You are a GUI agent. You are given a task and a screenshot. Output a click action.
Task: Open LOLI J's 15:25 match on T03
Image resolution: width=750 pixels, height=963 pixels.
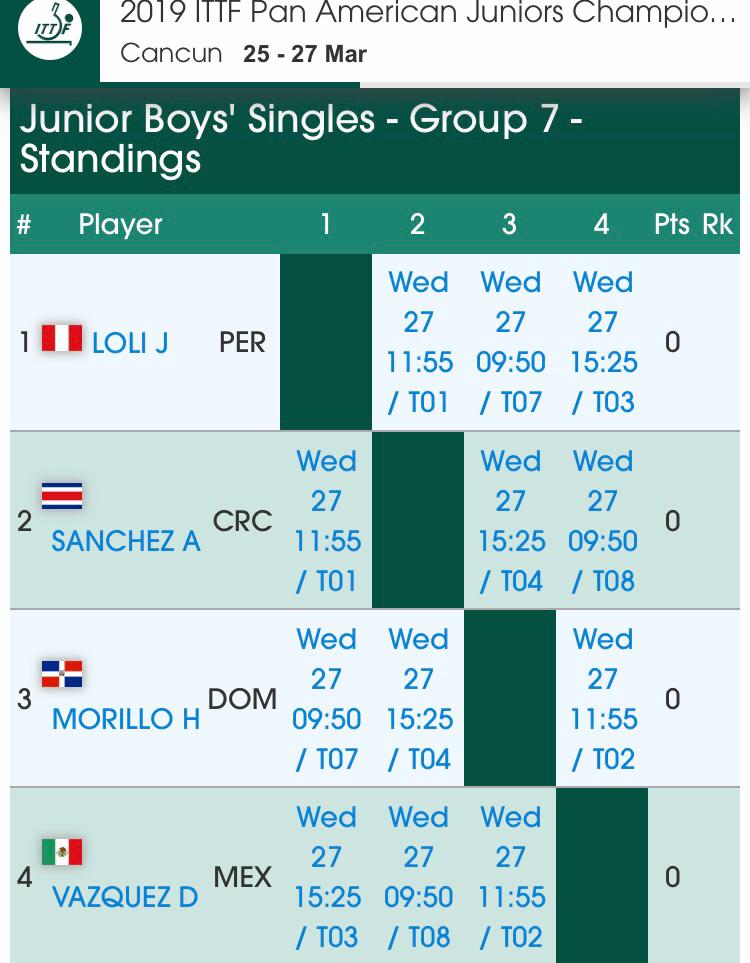(x=602, y=342)
